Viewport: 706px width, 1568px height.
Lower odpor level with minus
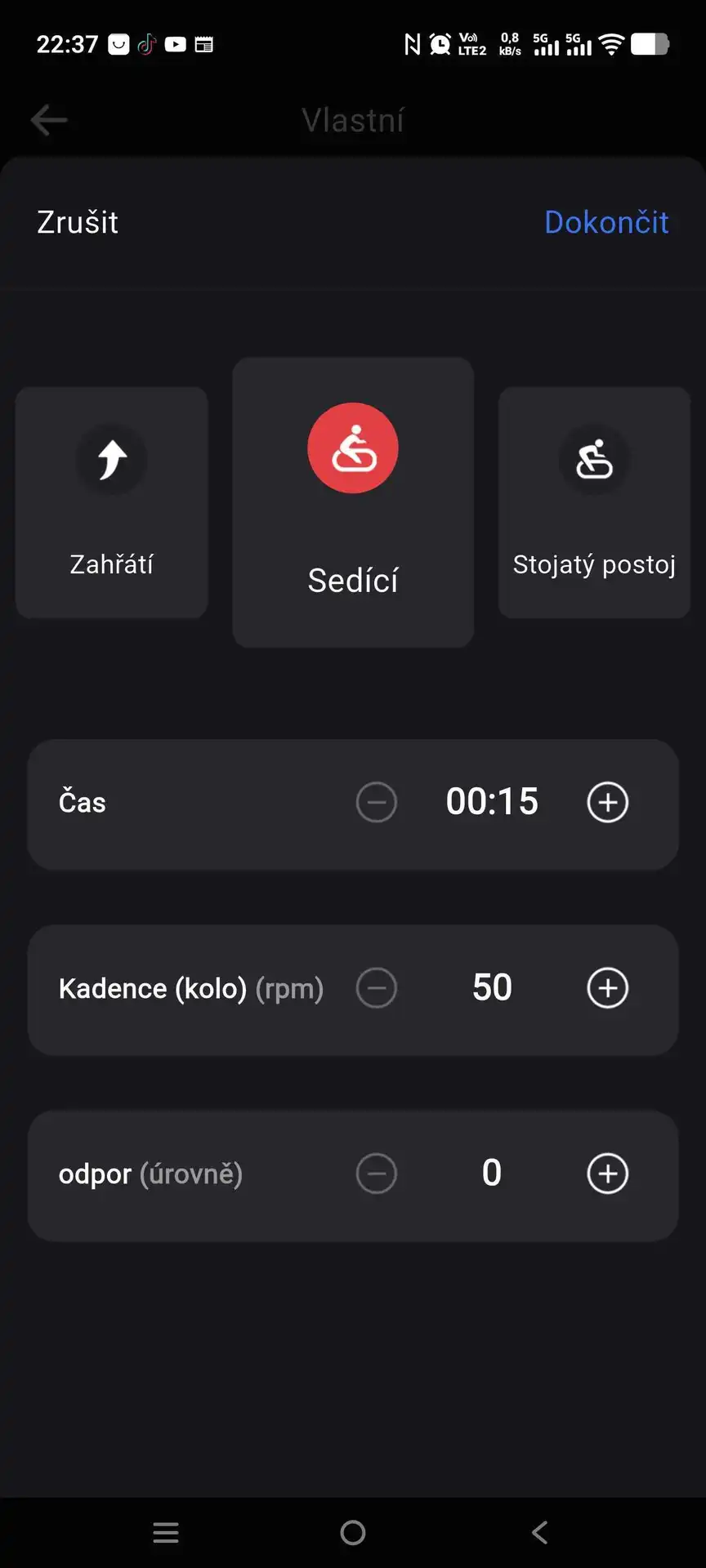pos(377,1174)
